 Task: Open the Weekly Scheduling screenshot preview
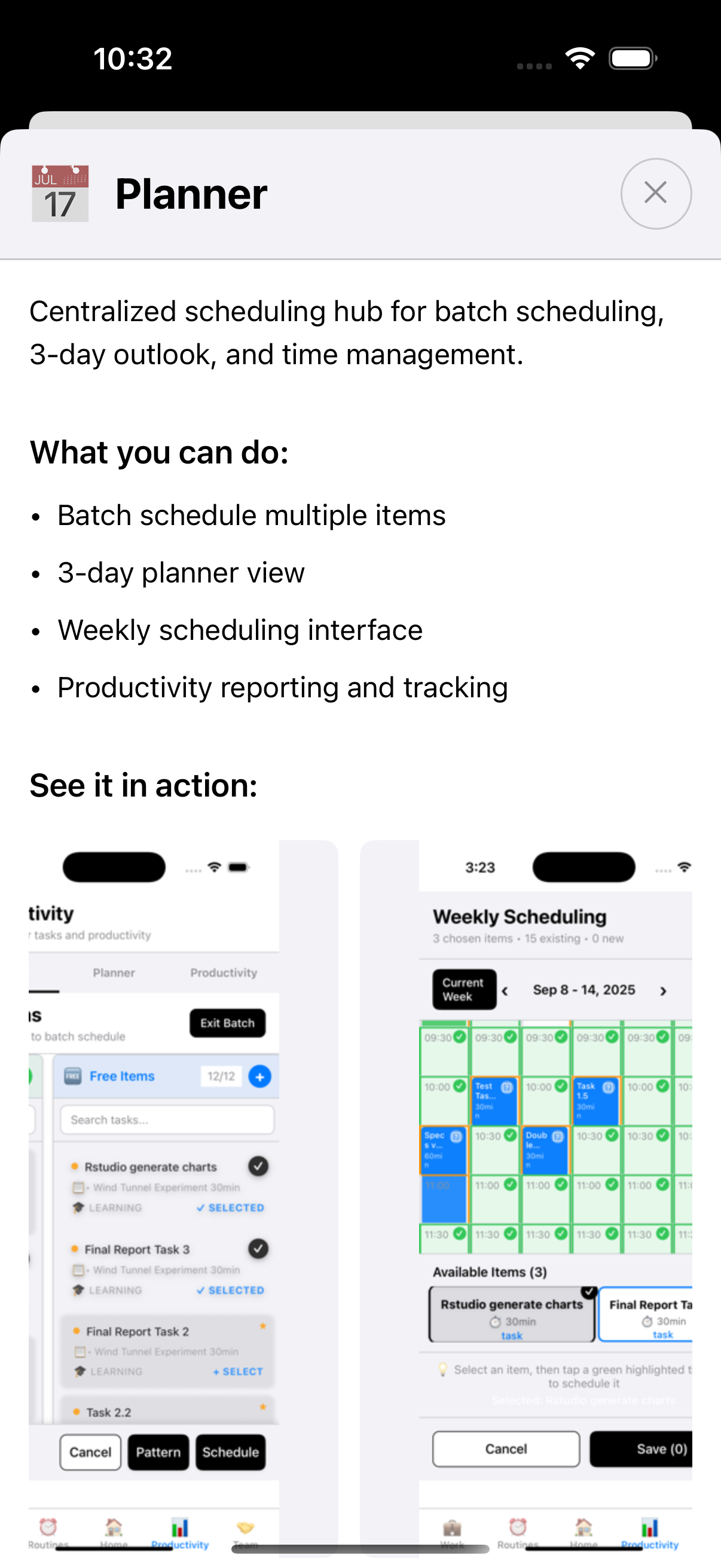[527, 1193]
